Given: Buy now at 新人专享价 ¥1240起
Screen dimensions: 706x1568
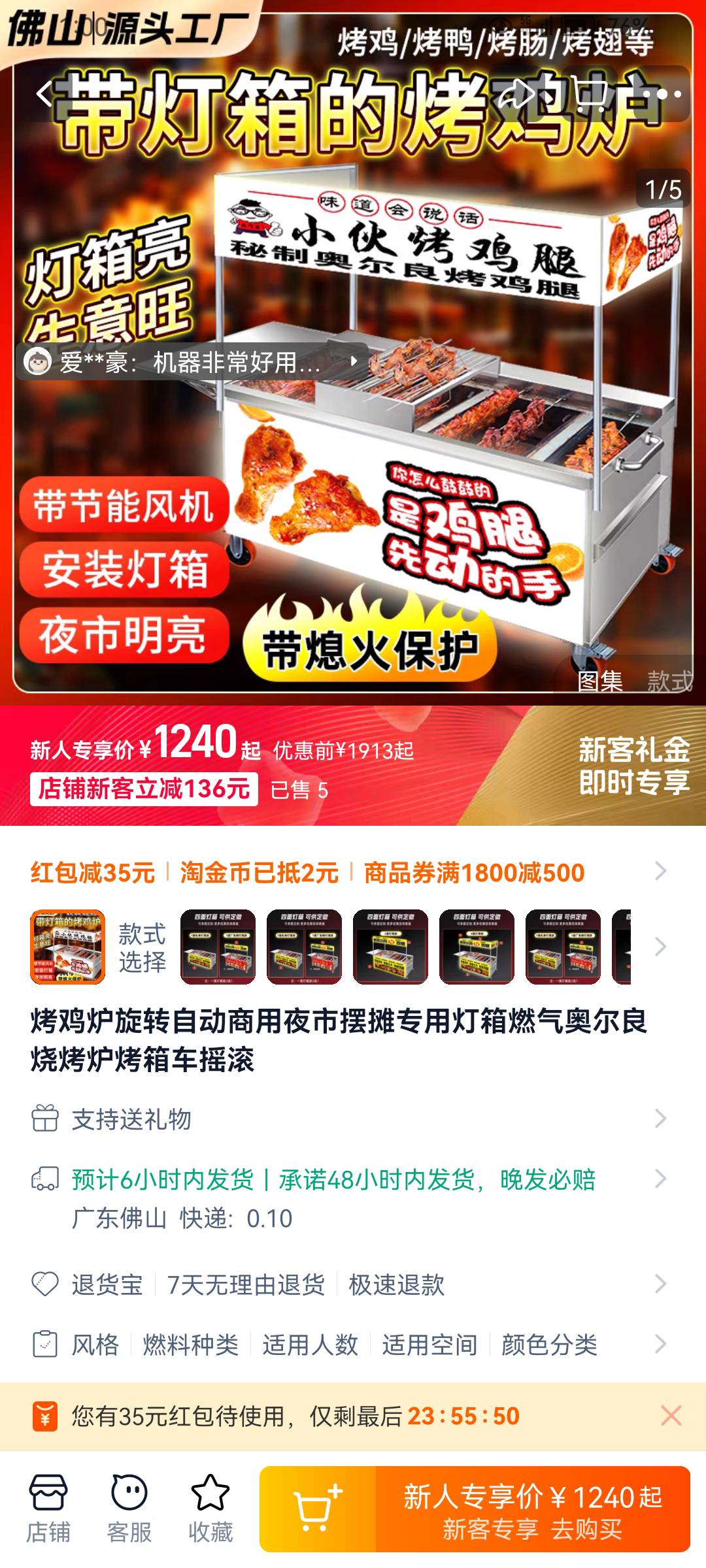Looking at the screenshot, I should (x=533, y=1509).
